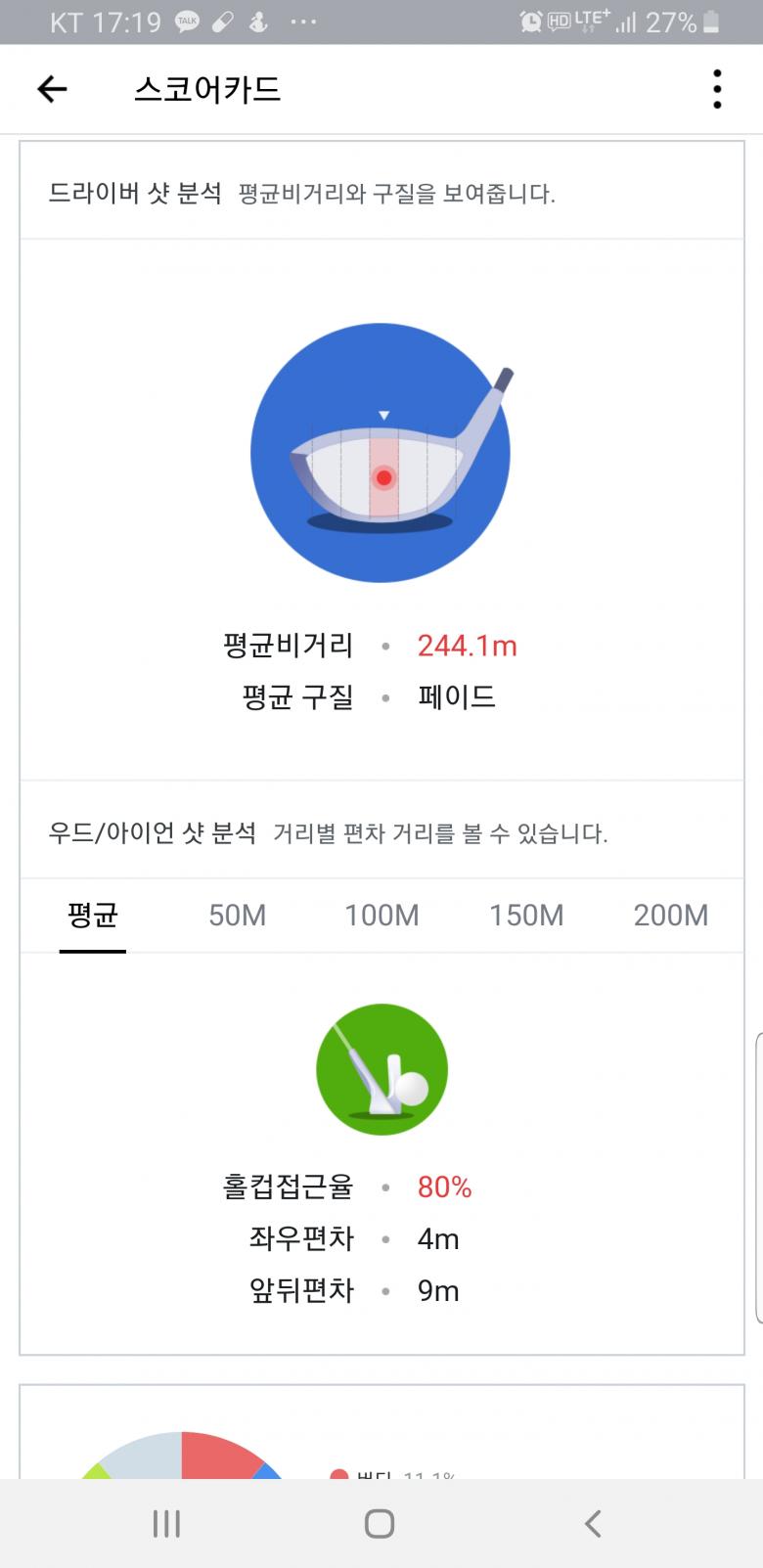Tap the system home button
The height and width of the screenshot is (1568, 763).
[380, 1523]
